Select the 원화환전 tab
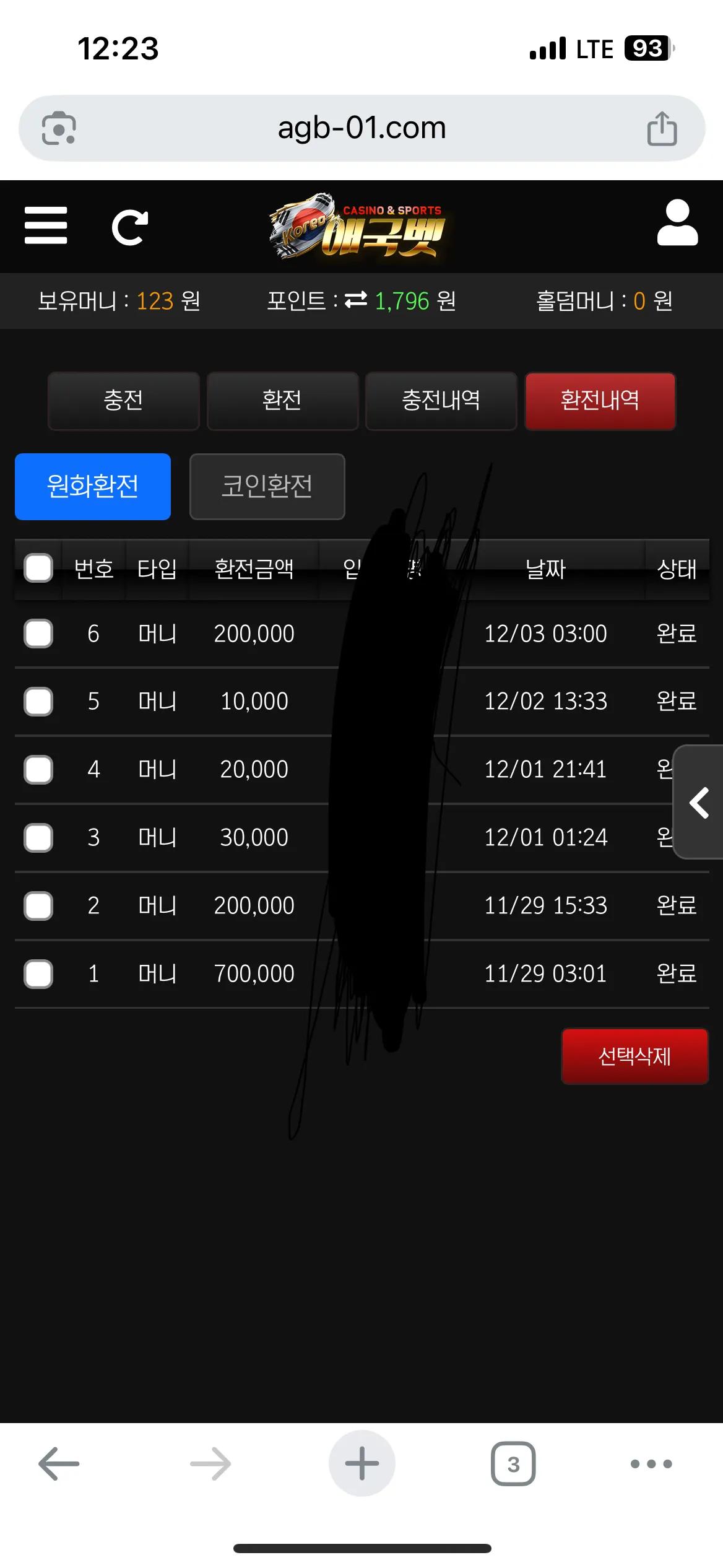This screenshot has width=723, height=1568. (x=93, y=487)
